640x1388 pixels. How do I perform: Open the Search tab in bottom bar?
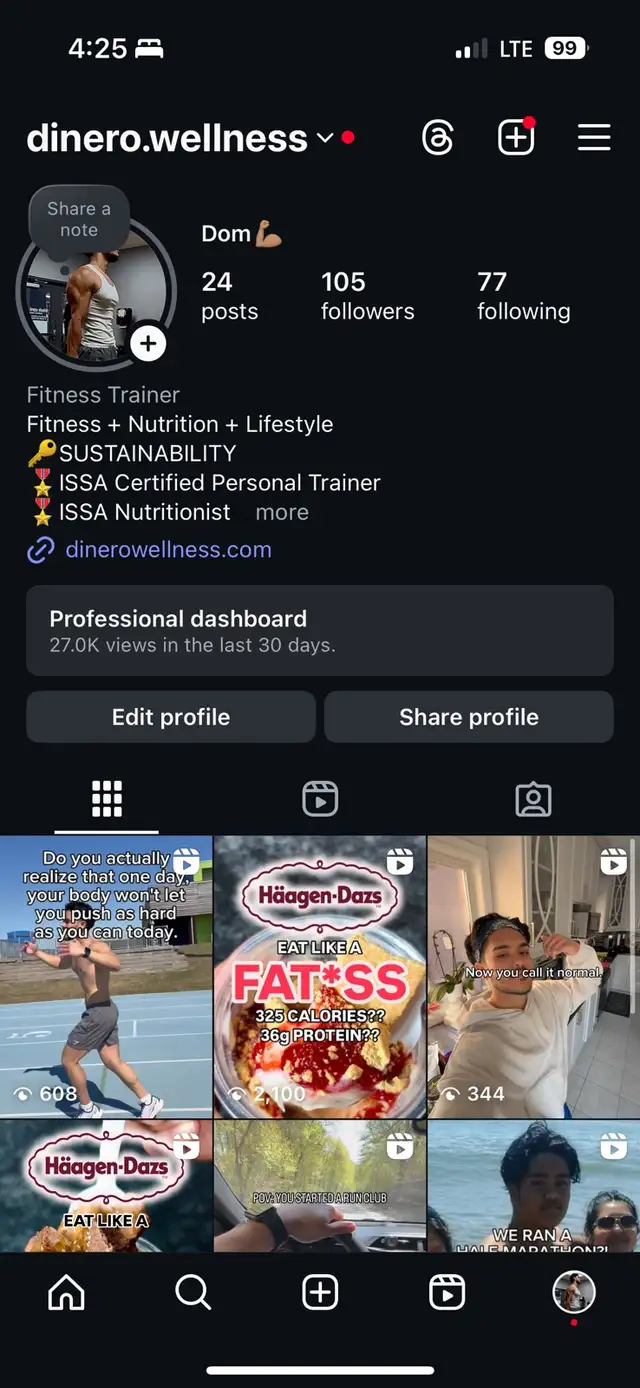click(x=193, y=1293)
